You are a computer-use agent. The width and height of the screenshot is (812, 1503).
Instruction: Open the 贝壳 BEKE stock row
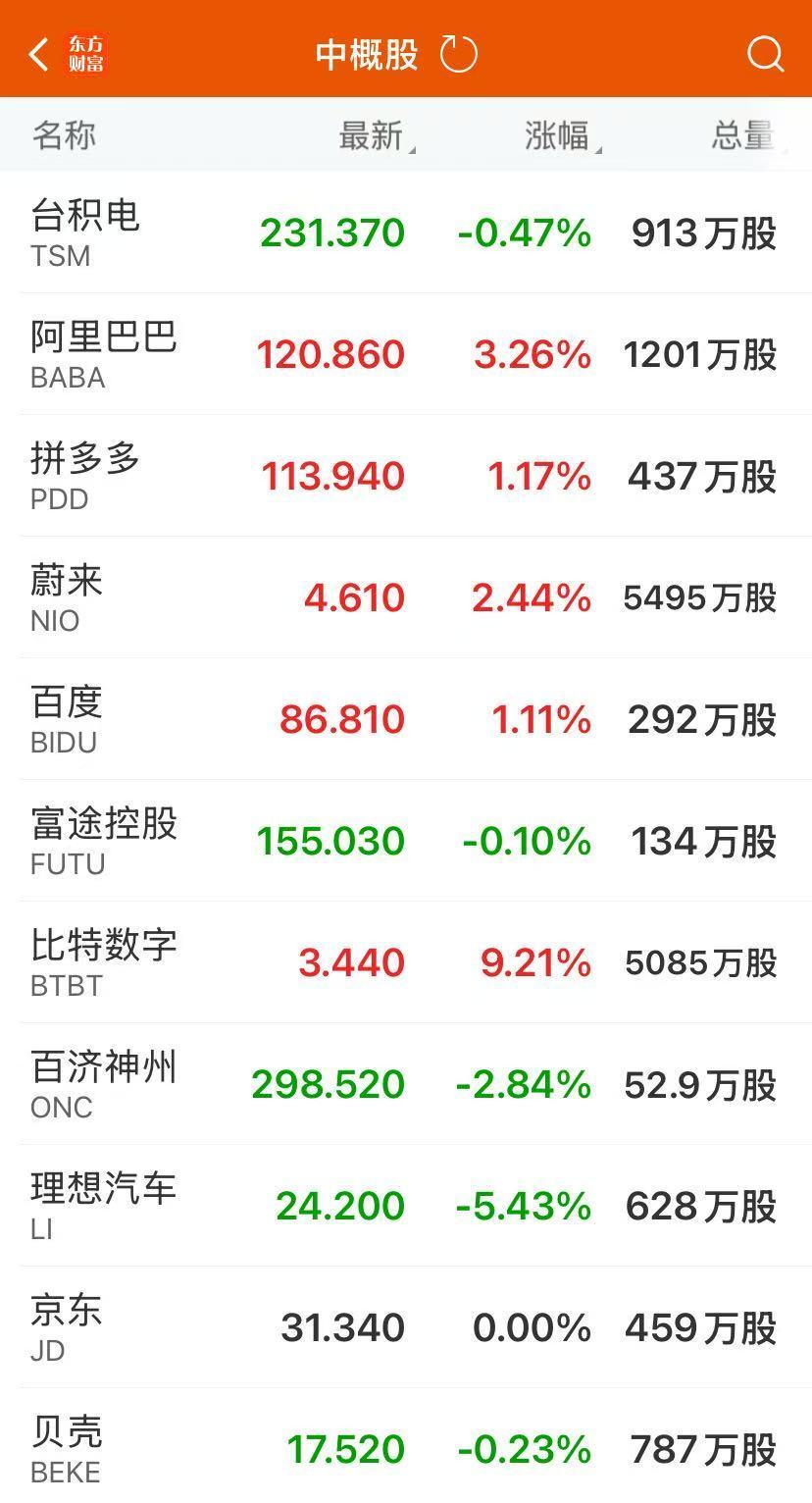point(406,1448)
